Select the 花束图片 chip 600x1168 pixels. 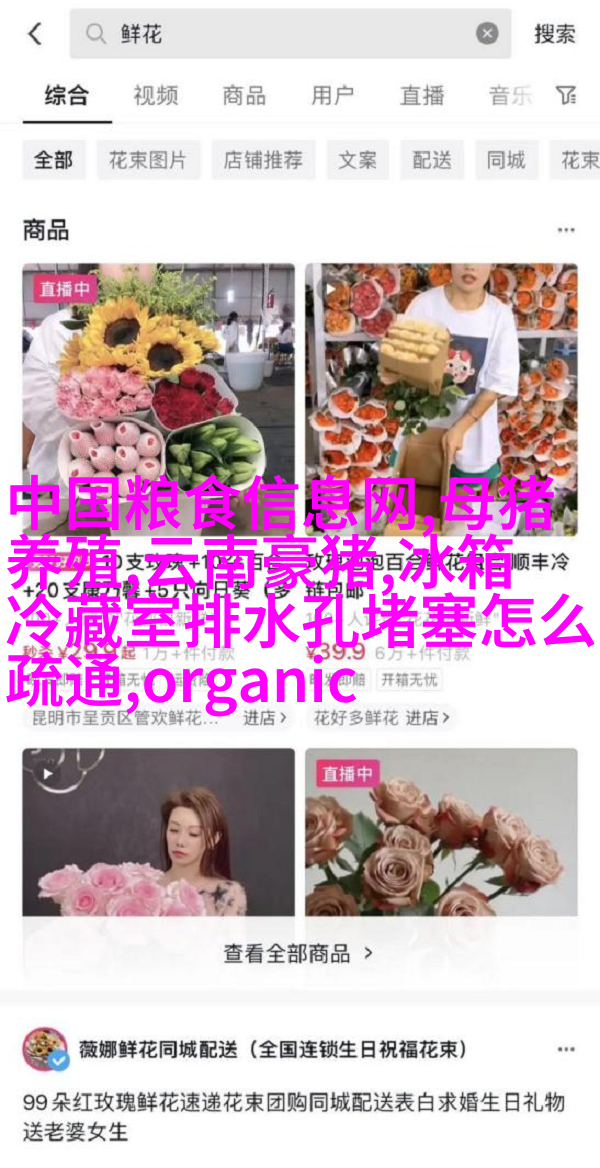click(148, 160)
